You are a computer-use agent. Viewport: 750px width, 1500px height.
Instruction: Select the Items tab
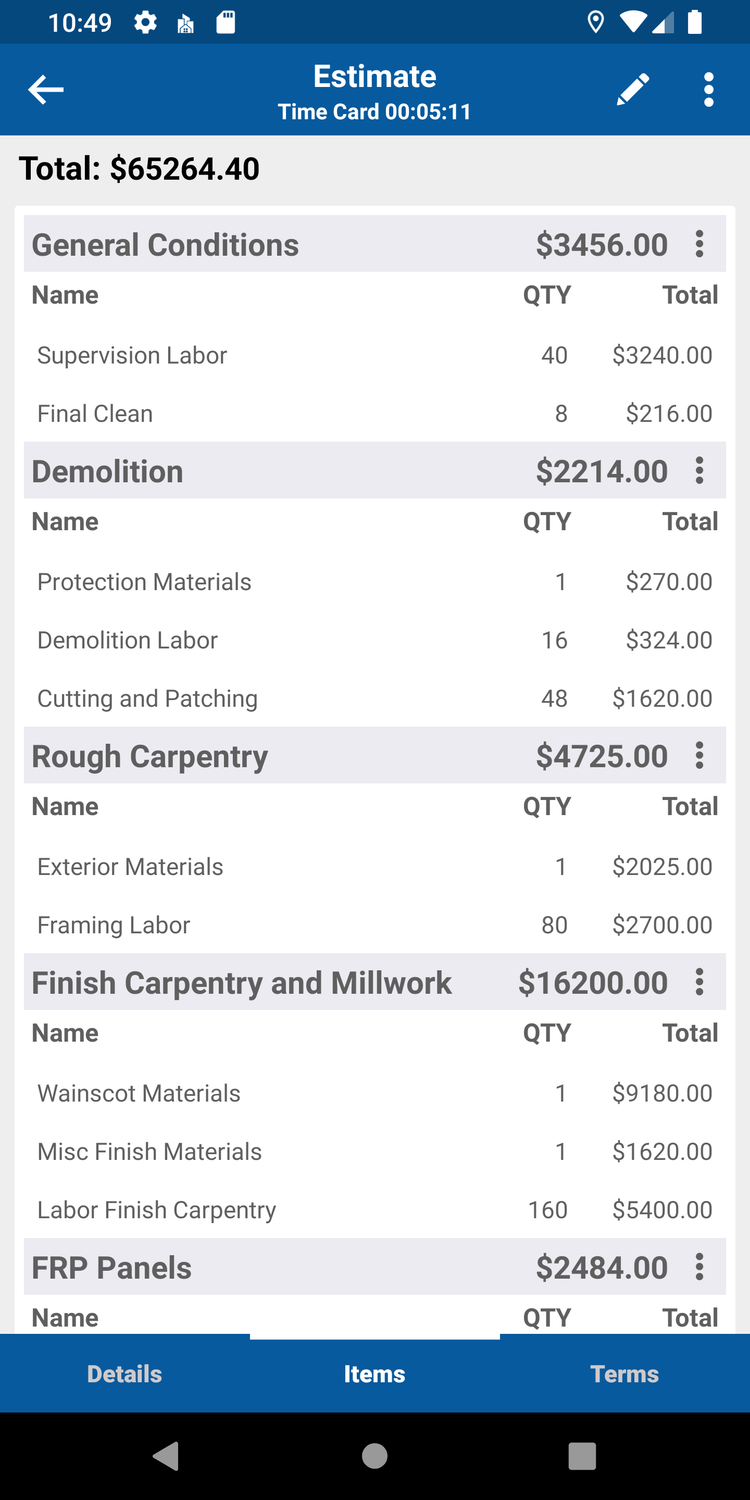[374, 1373]
